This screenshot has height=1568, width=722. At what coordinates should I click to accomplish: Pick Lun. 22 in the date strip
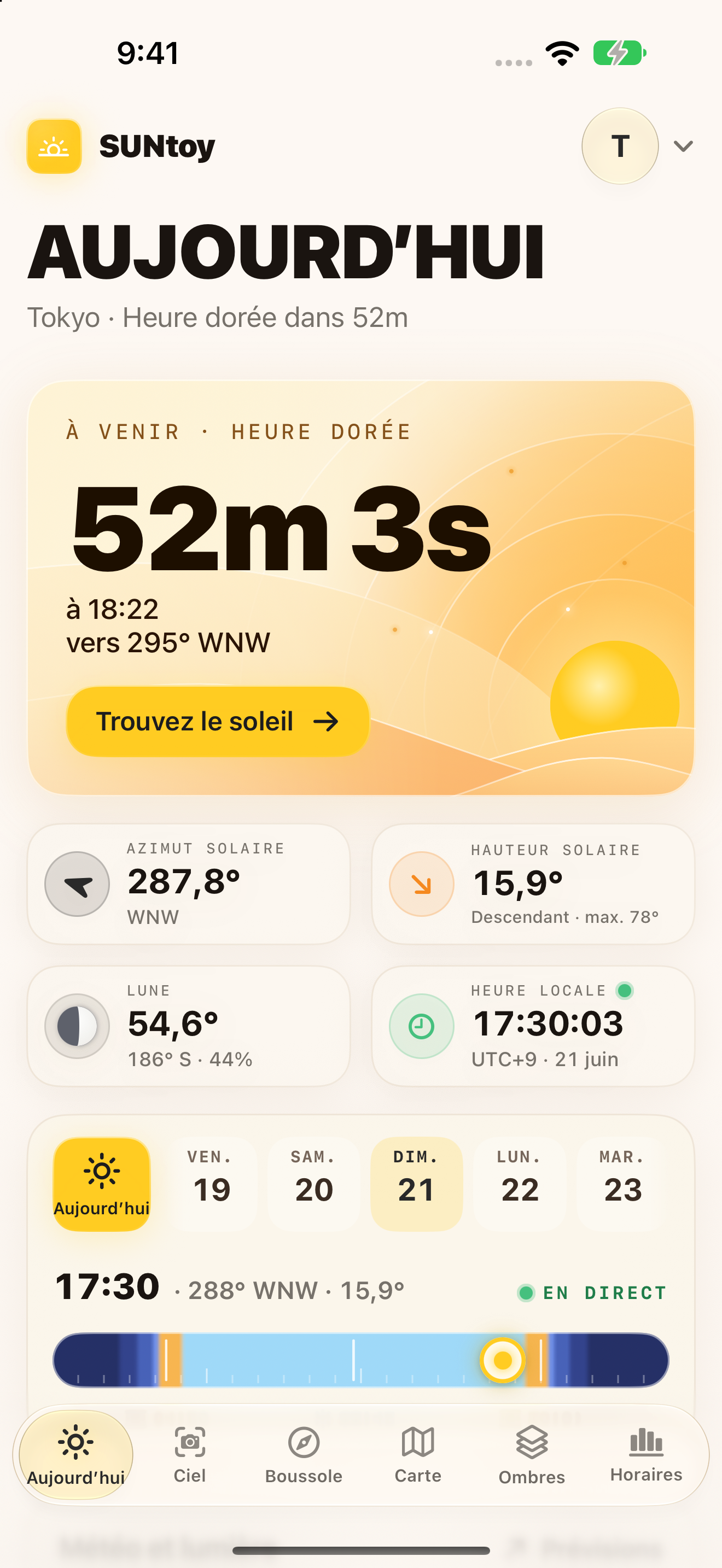tap(520, 1184)
